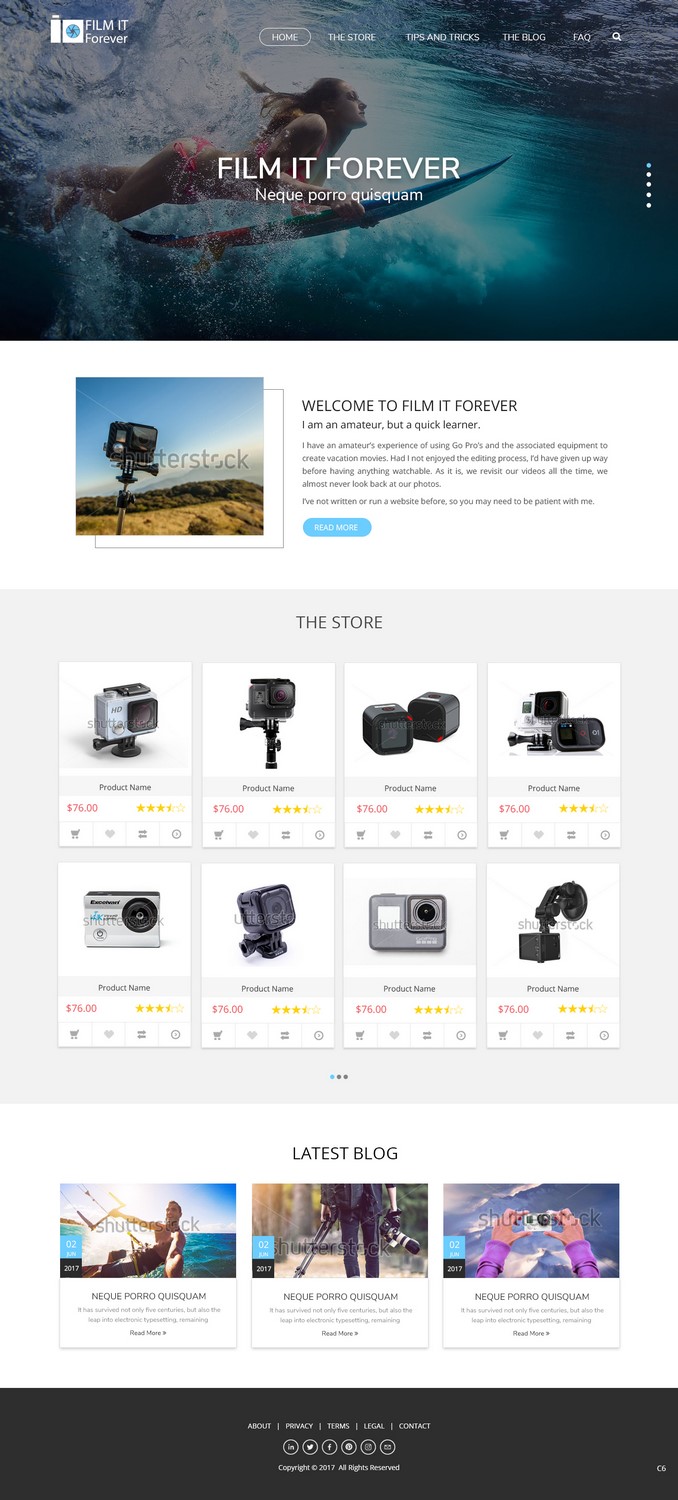Open the About link in footer
The image size is (678, 1500).
click(x=259, y=1426)
